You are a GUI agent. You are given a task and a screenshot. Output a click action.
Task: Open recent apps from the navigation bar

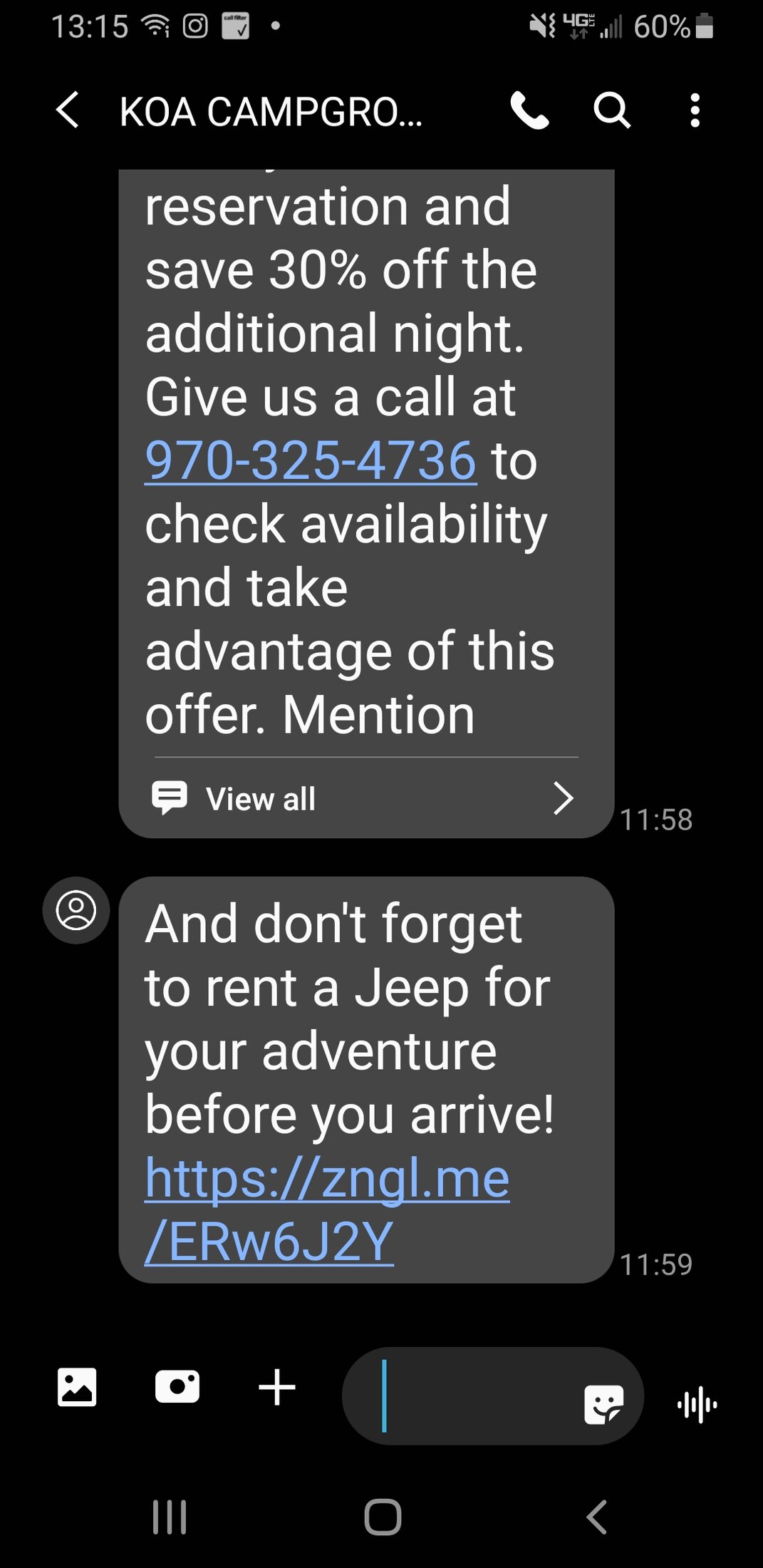click(170, 1517)
